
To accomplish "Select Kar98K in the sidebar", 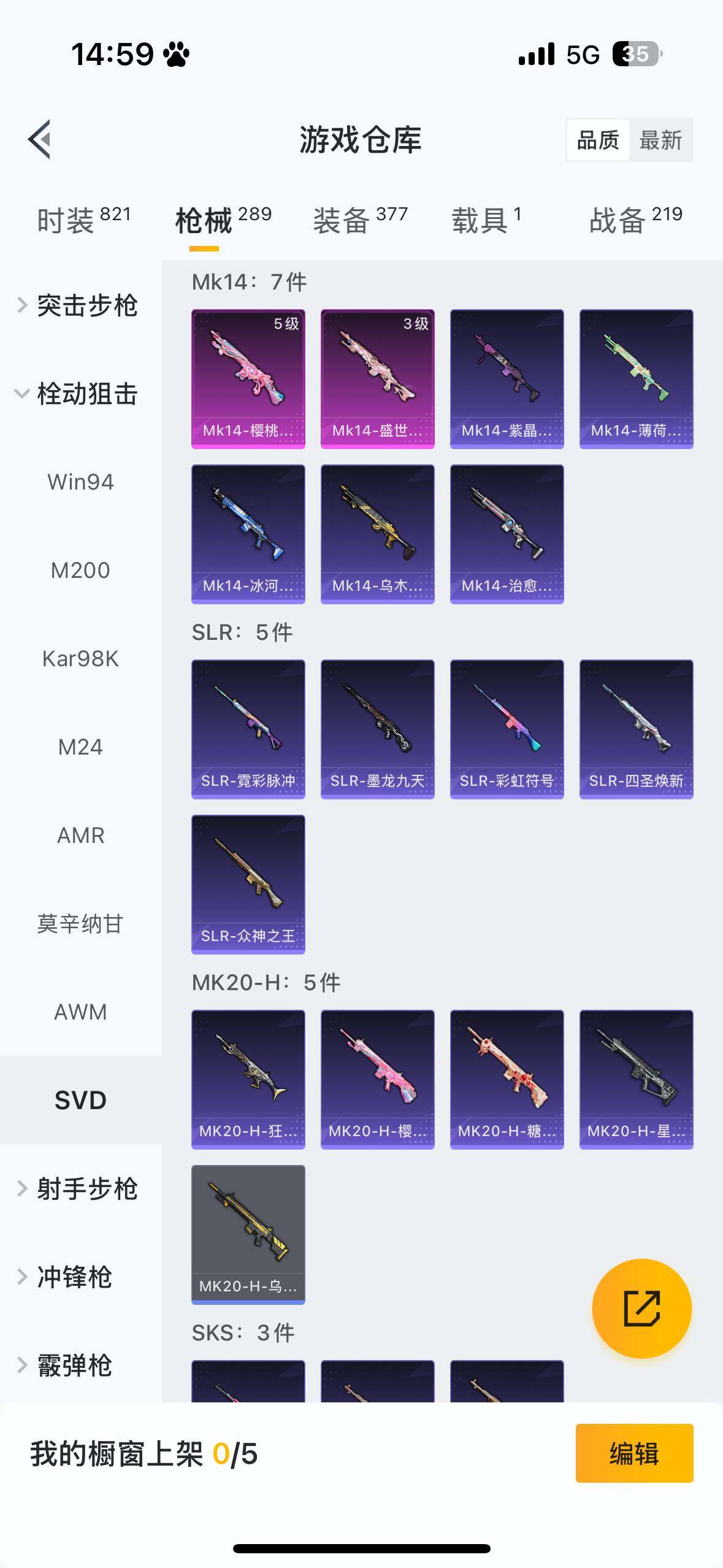I will click(x=80, y=658).
